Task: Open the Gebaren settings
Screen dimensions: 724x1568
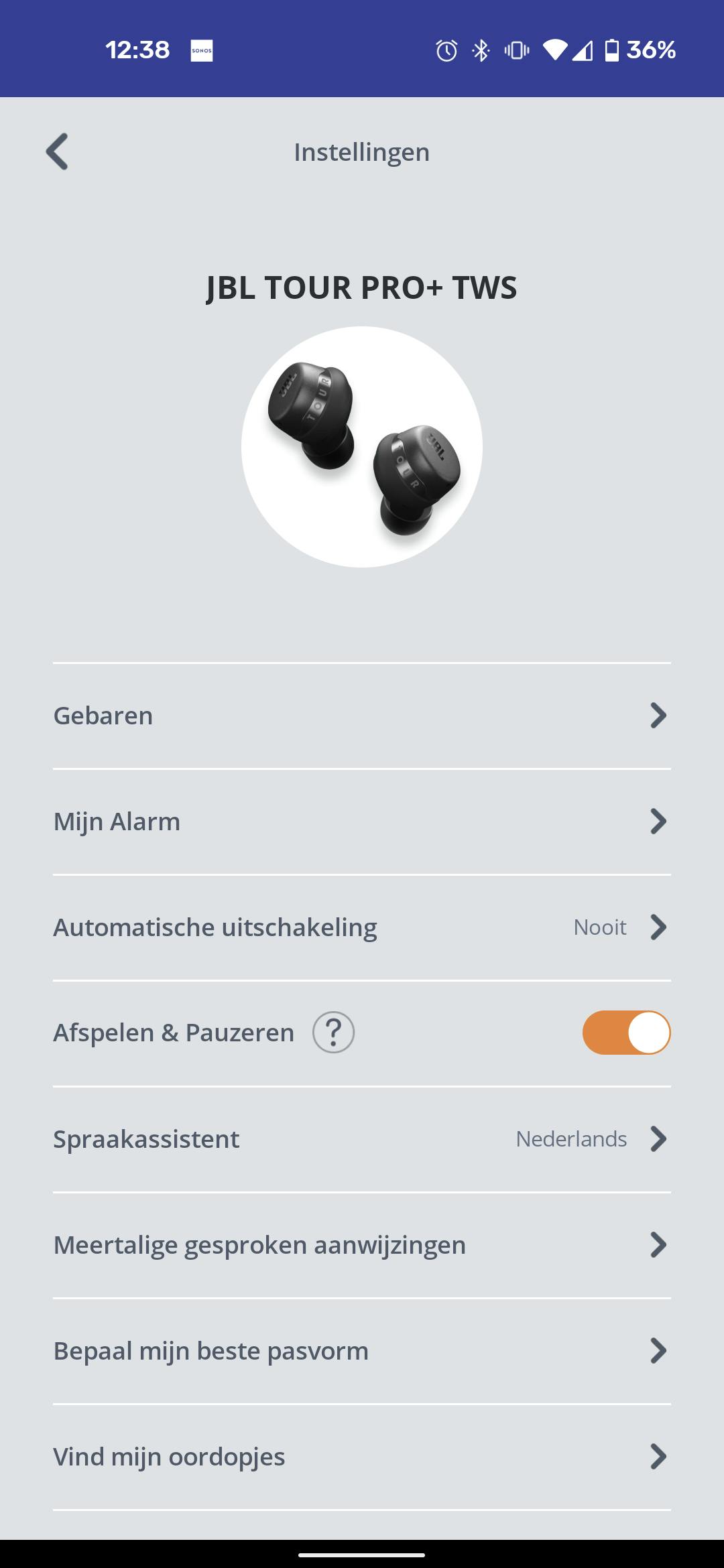Action: (362, 716)
